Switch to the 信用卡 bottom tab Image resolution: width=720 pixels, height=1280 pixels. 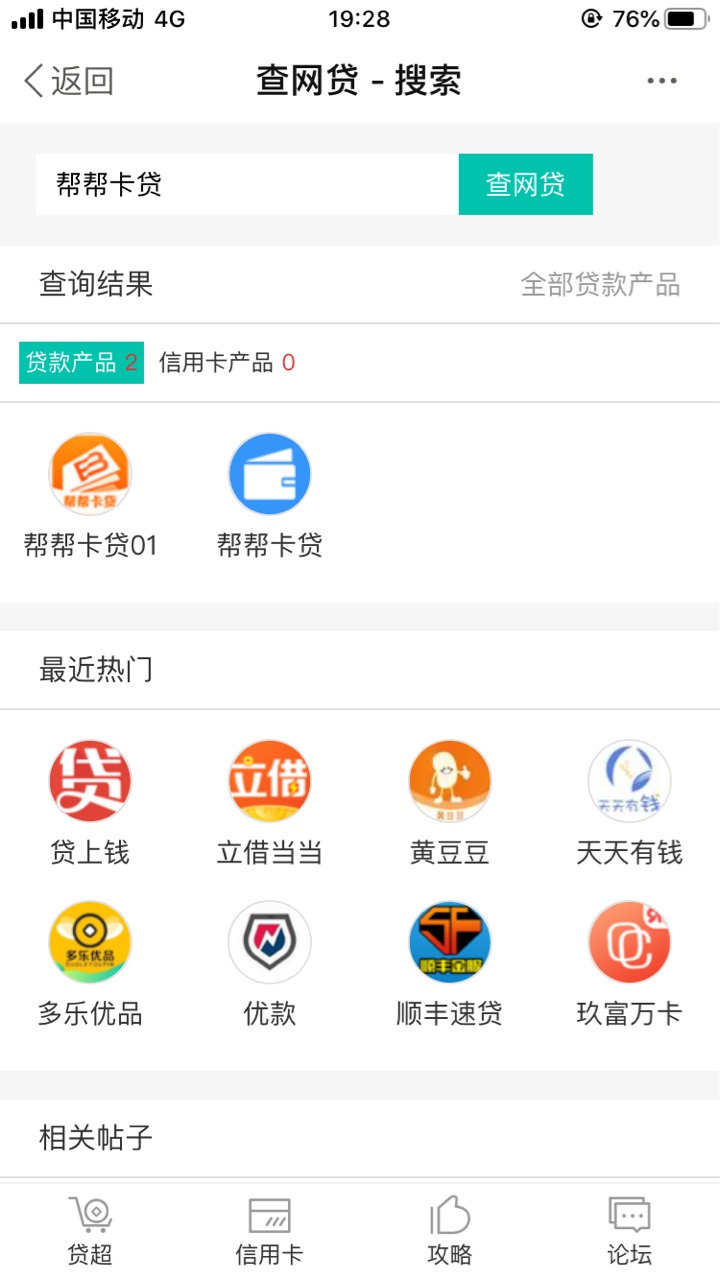tap(270, 1231)
